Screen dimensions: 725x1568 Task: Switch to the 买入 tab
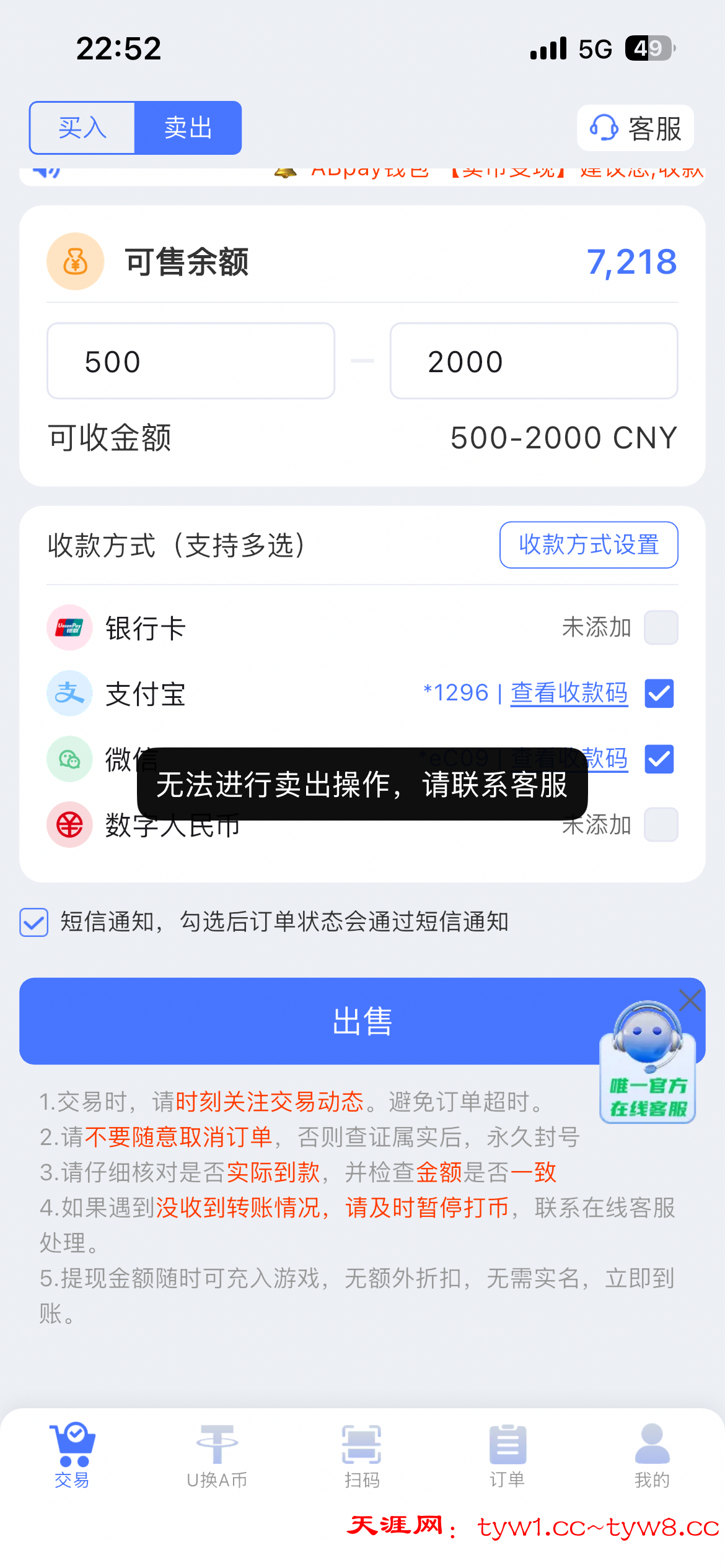82,128
